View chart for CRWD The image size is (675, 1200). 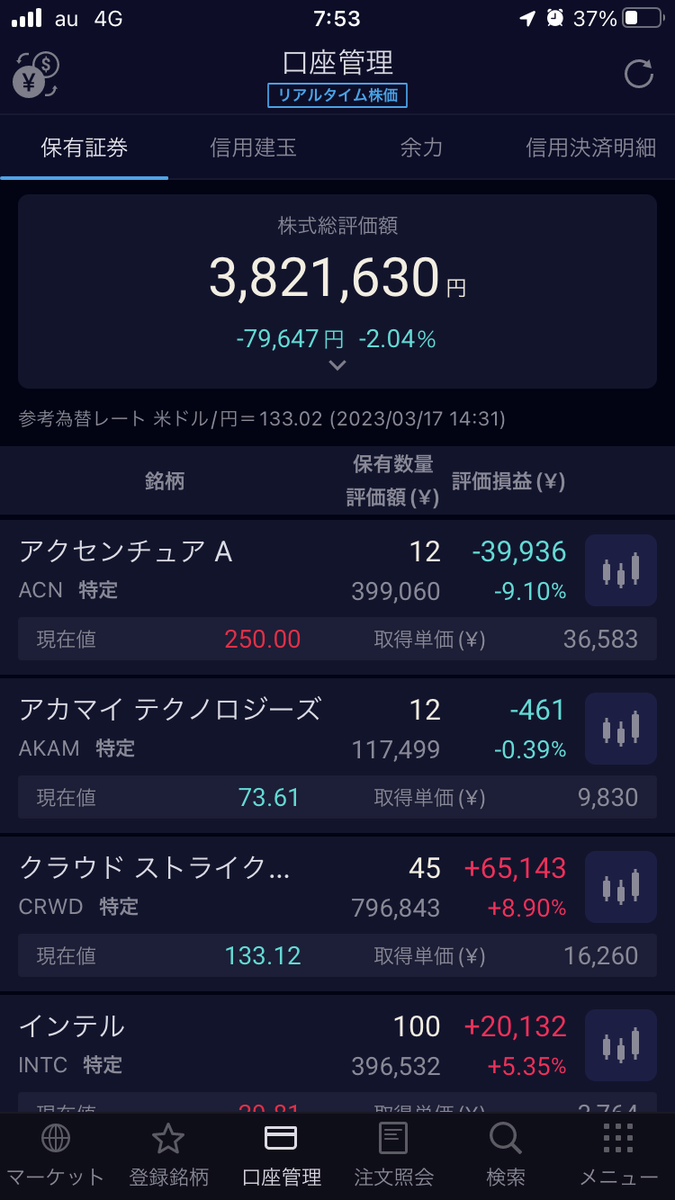coord(620,887)
